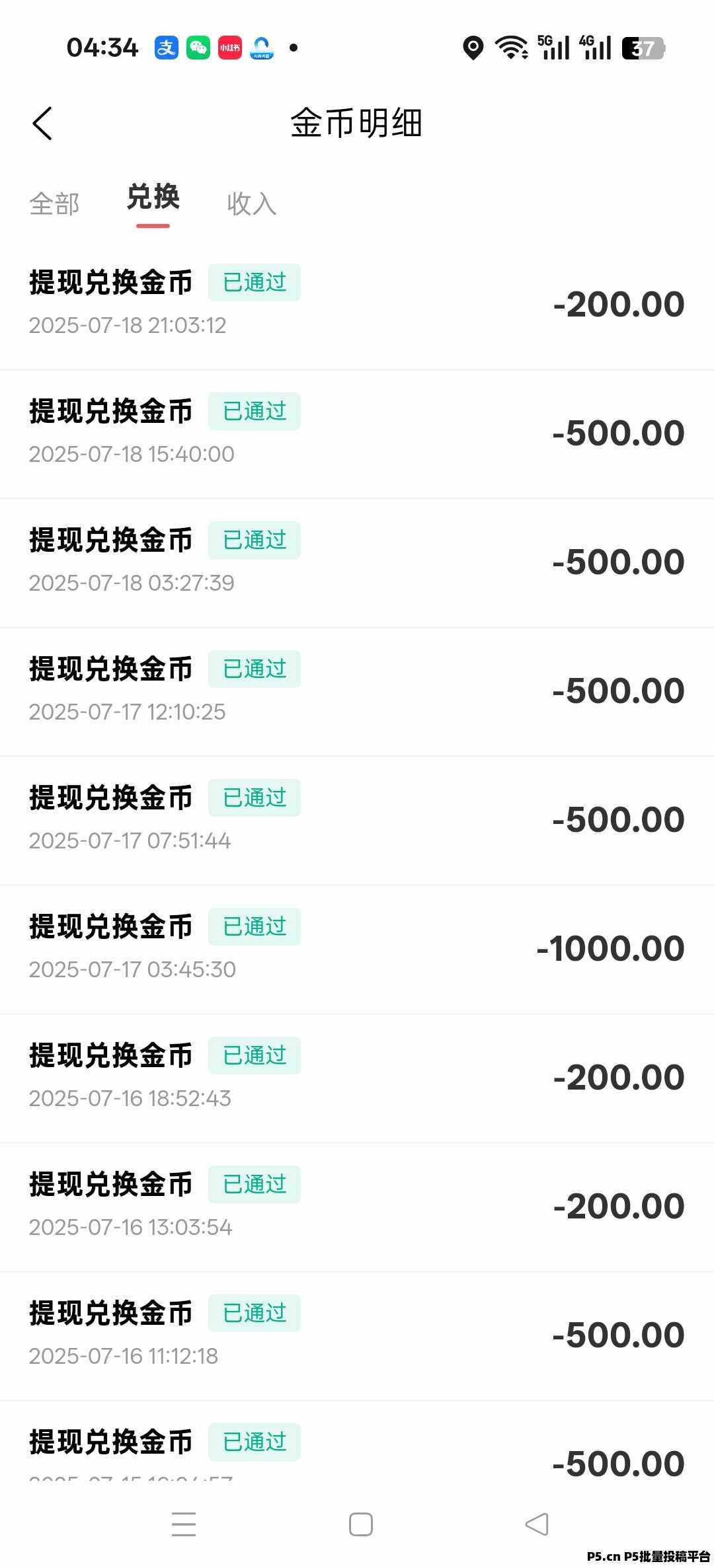Tap 已通过 badge on the -200.00 record
The height and width of the screenshot is (1568, 714).
[254, 282]
